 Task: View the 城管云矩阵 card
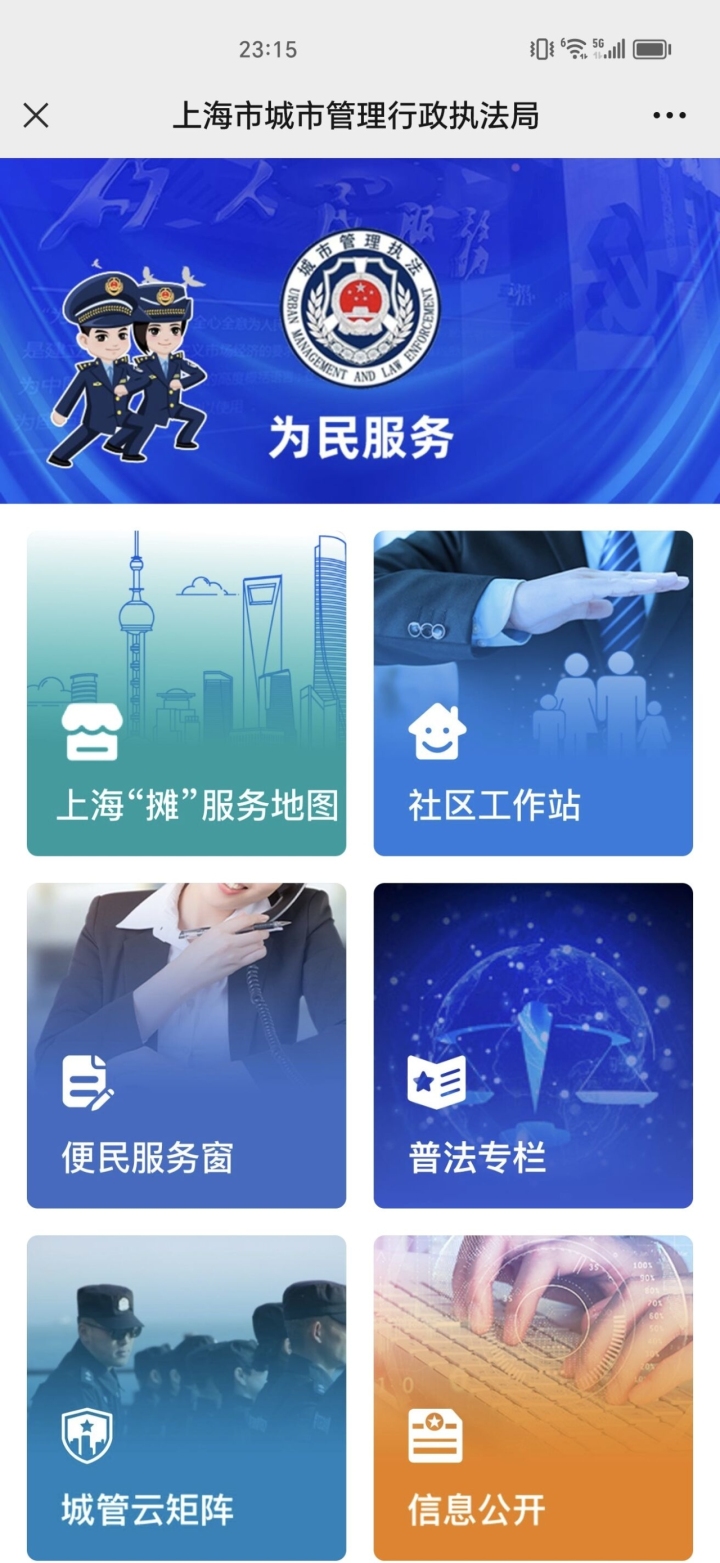click(186, 1397)
